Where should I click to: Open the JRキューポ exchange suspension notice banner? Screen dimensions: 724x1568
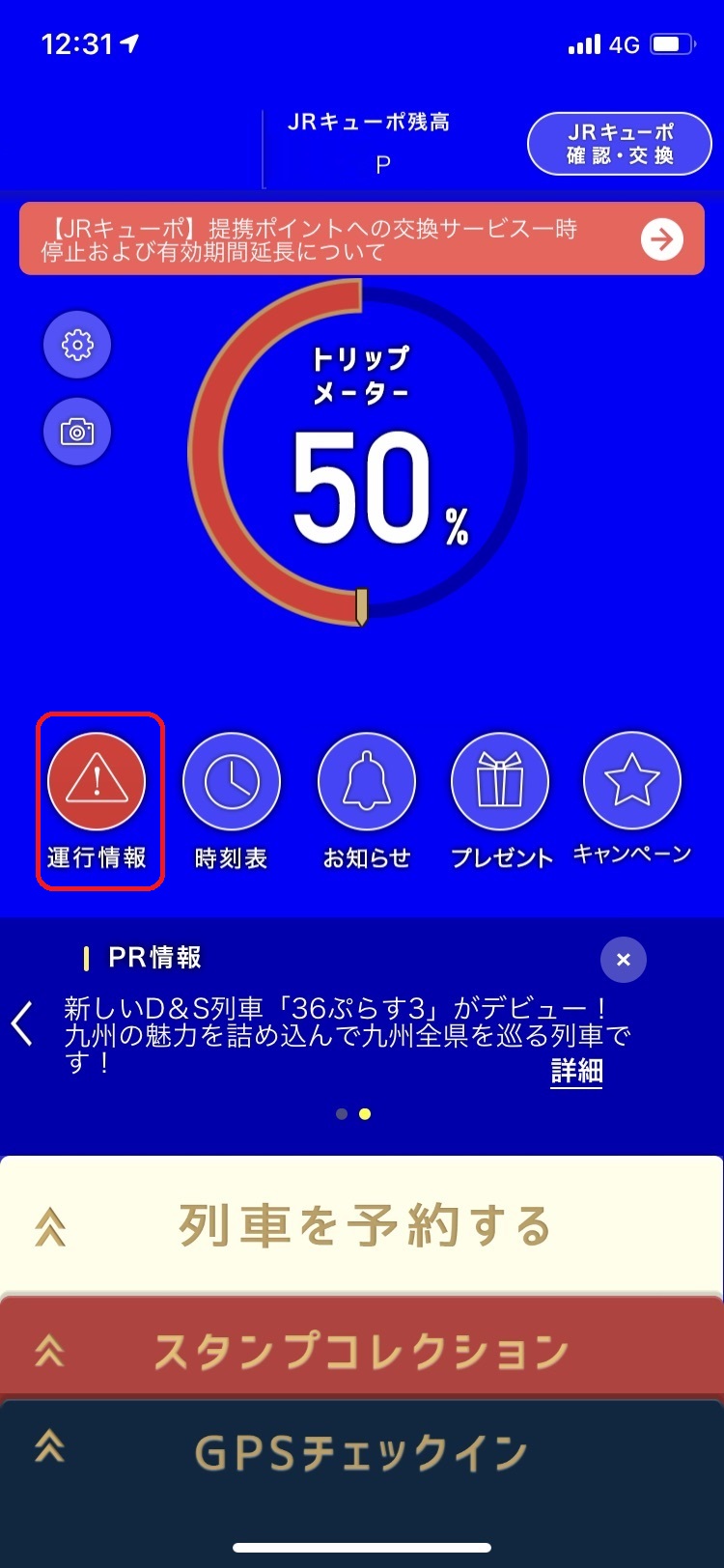click(361, 239)
